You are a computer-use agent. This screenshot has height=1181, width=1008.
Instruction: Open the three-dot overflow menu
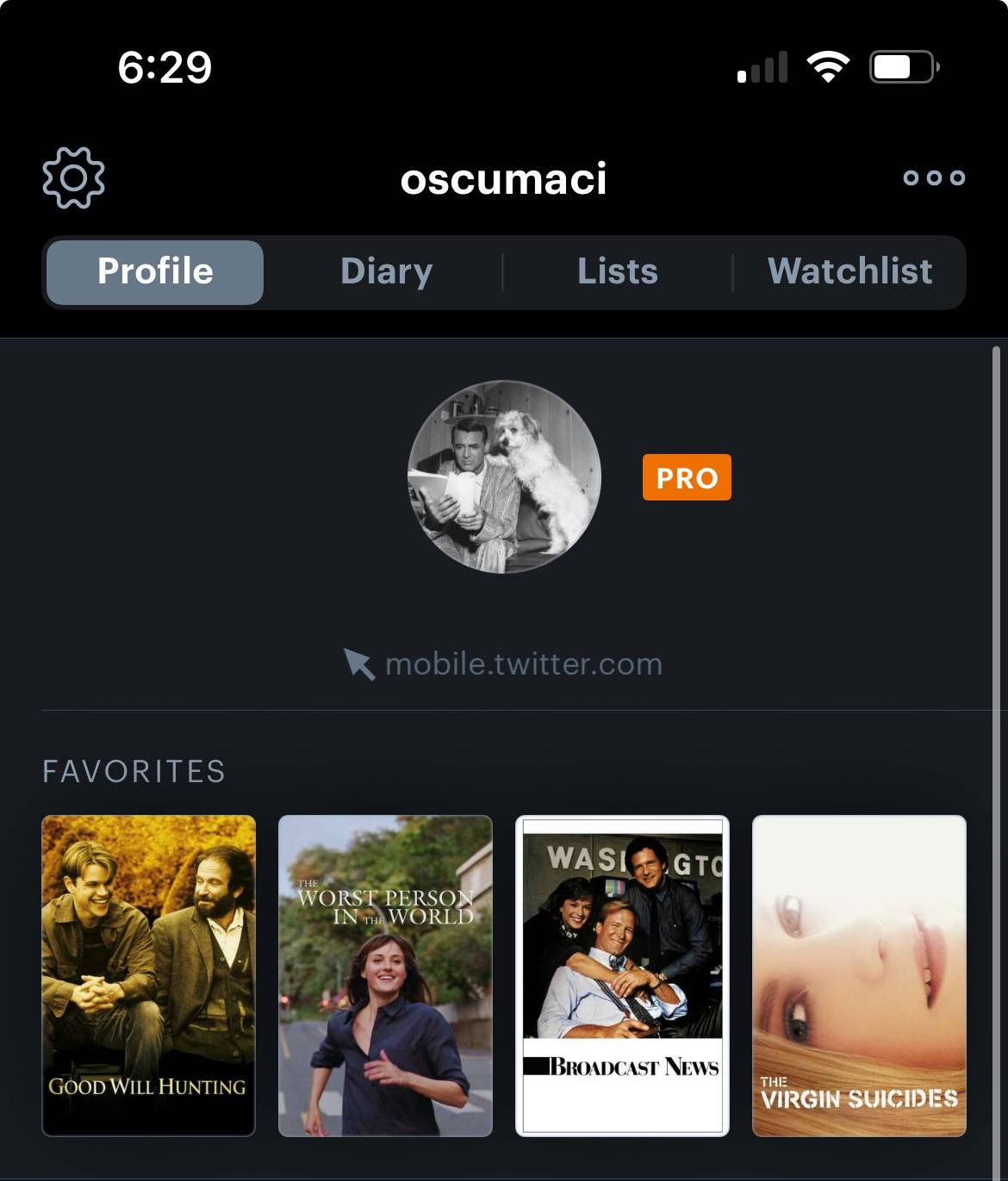click(x=934, y=177)
